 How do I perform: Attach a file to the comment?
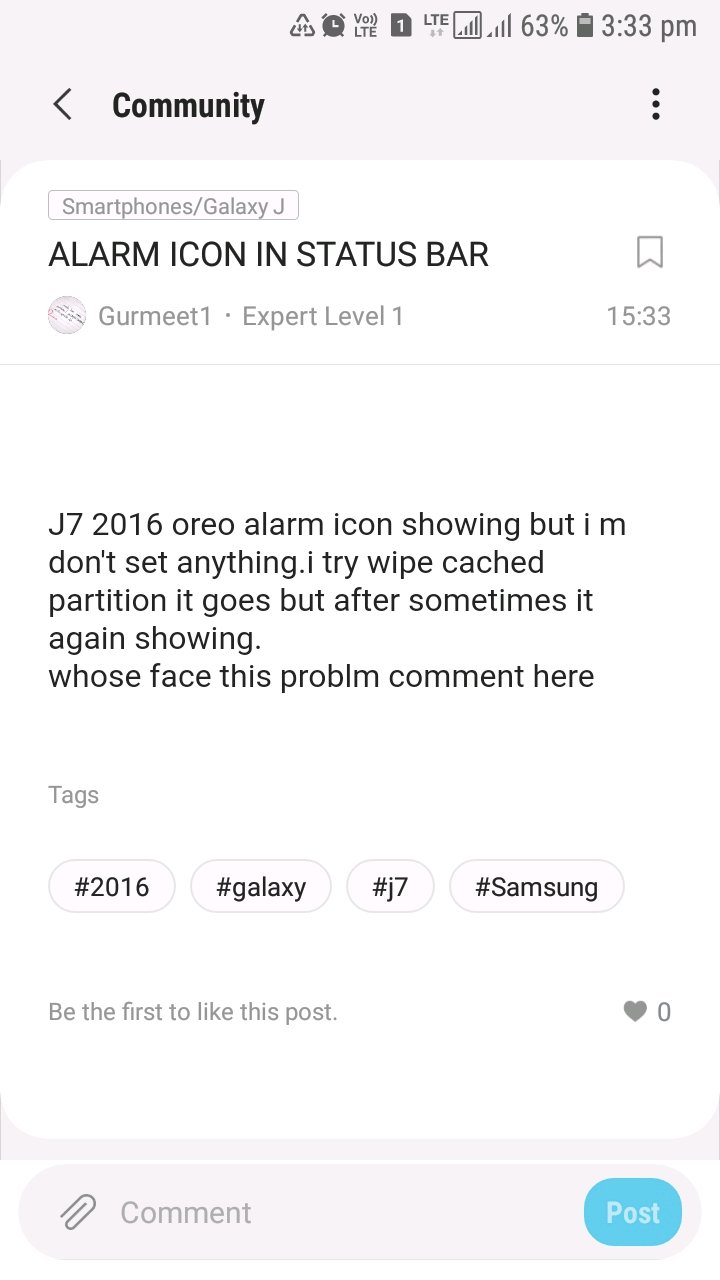coord(78,1212)
